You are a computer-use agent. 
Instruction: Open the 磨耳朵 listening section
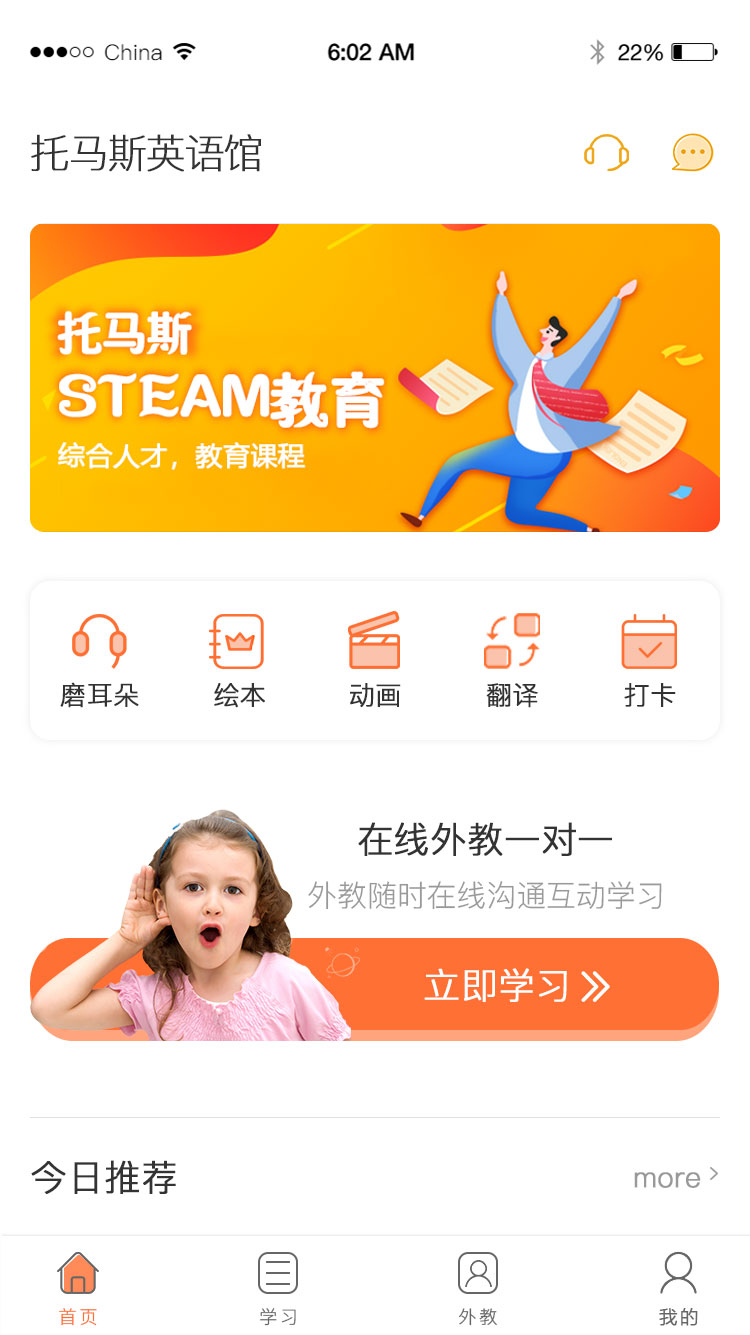click(x=99, y=661)
